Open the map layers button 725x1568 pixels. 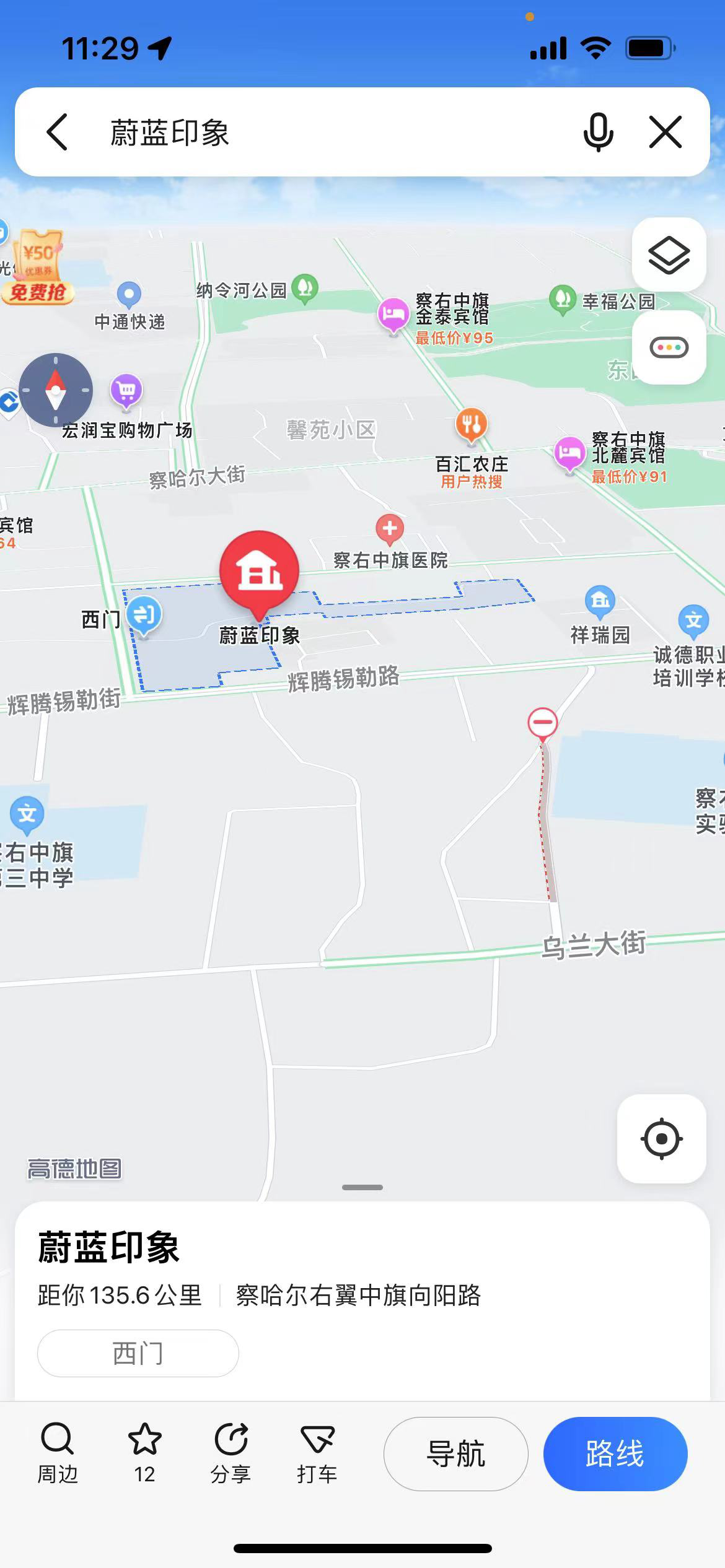(669, 255)
